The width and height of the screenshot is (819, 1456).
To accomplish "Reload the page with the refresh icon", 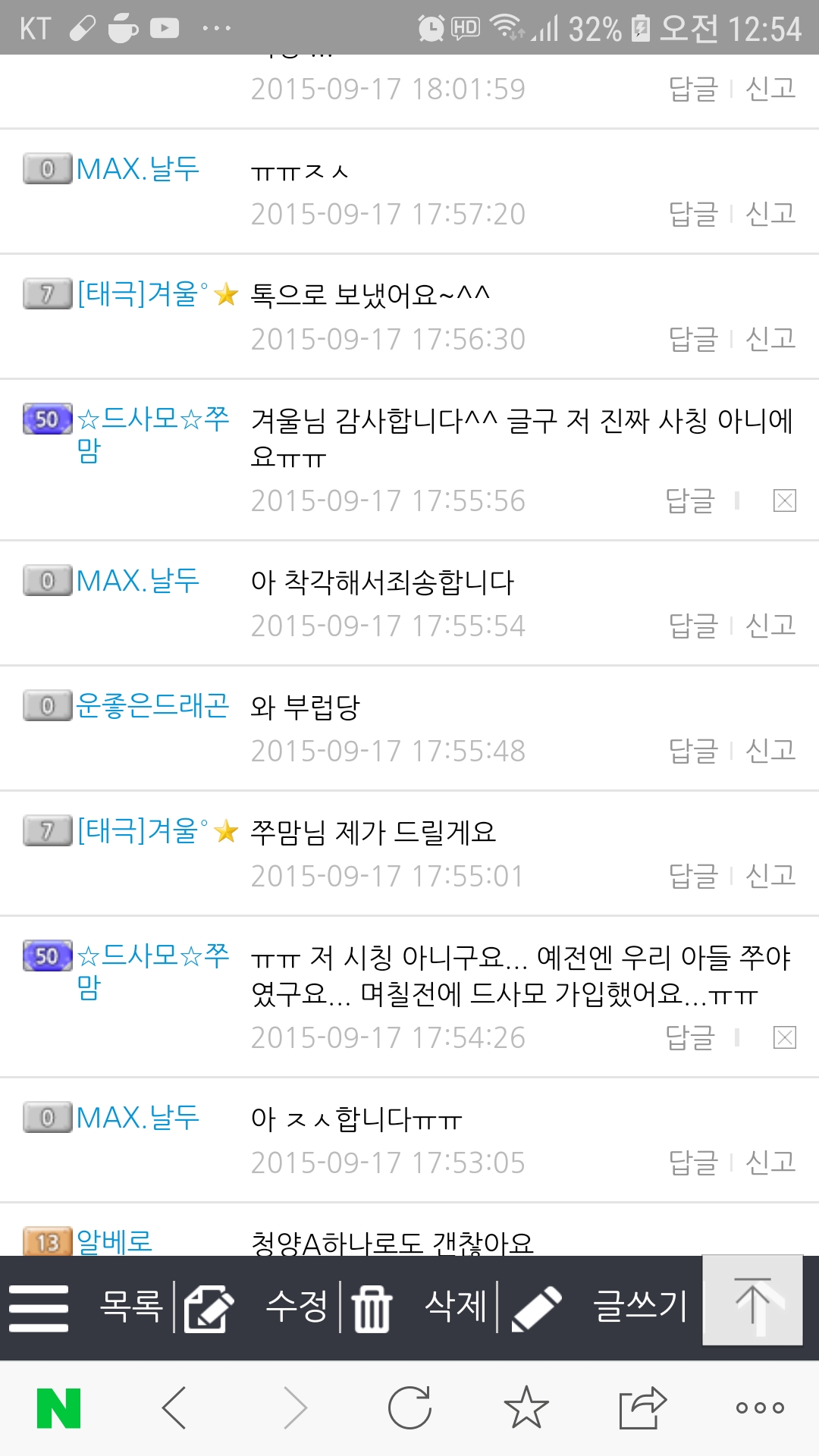I will click(x=409, y=1408).
